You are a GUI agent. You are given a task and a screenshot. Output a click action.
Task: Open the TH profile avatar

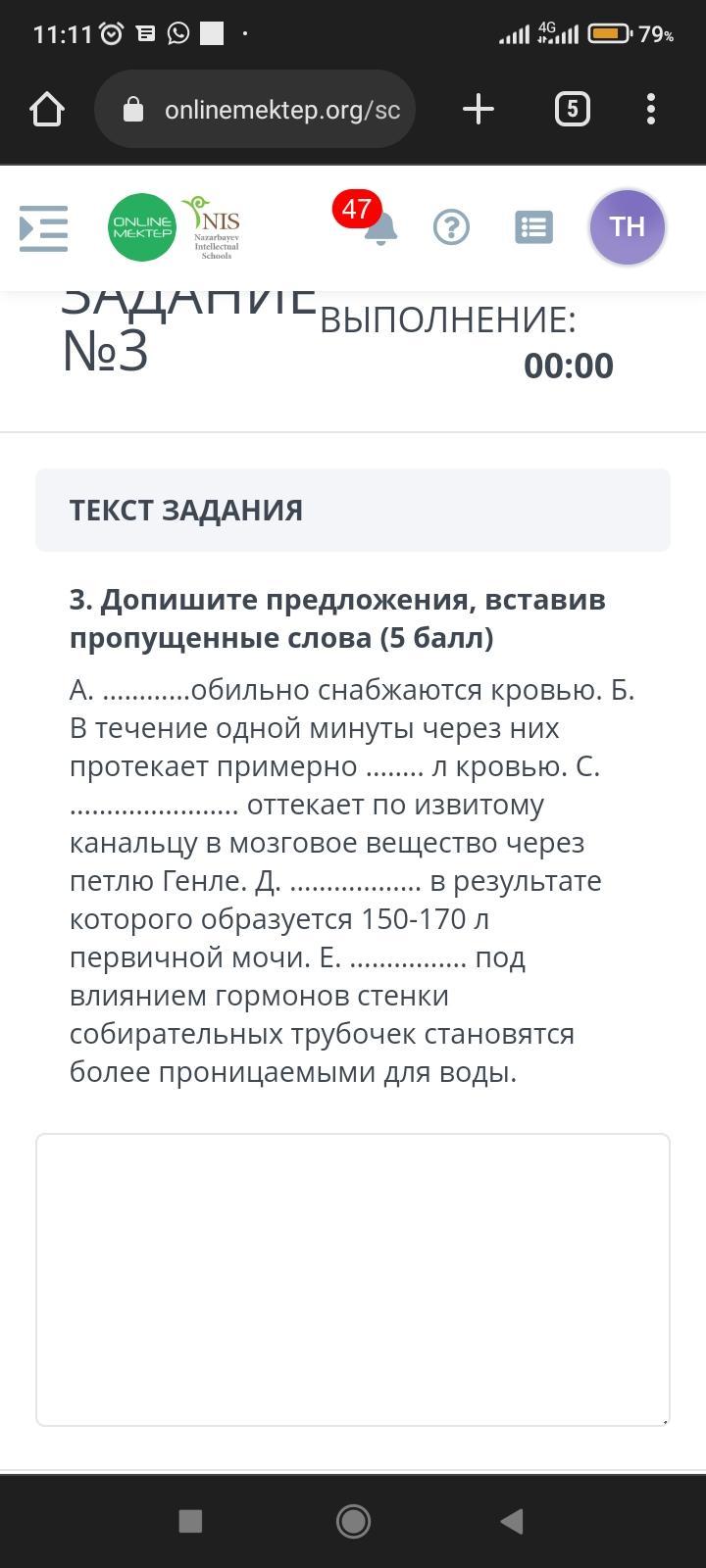pos(628,227)
